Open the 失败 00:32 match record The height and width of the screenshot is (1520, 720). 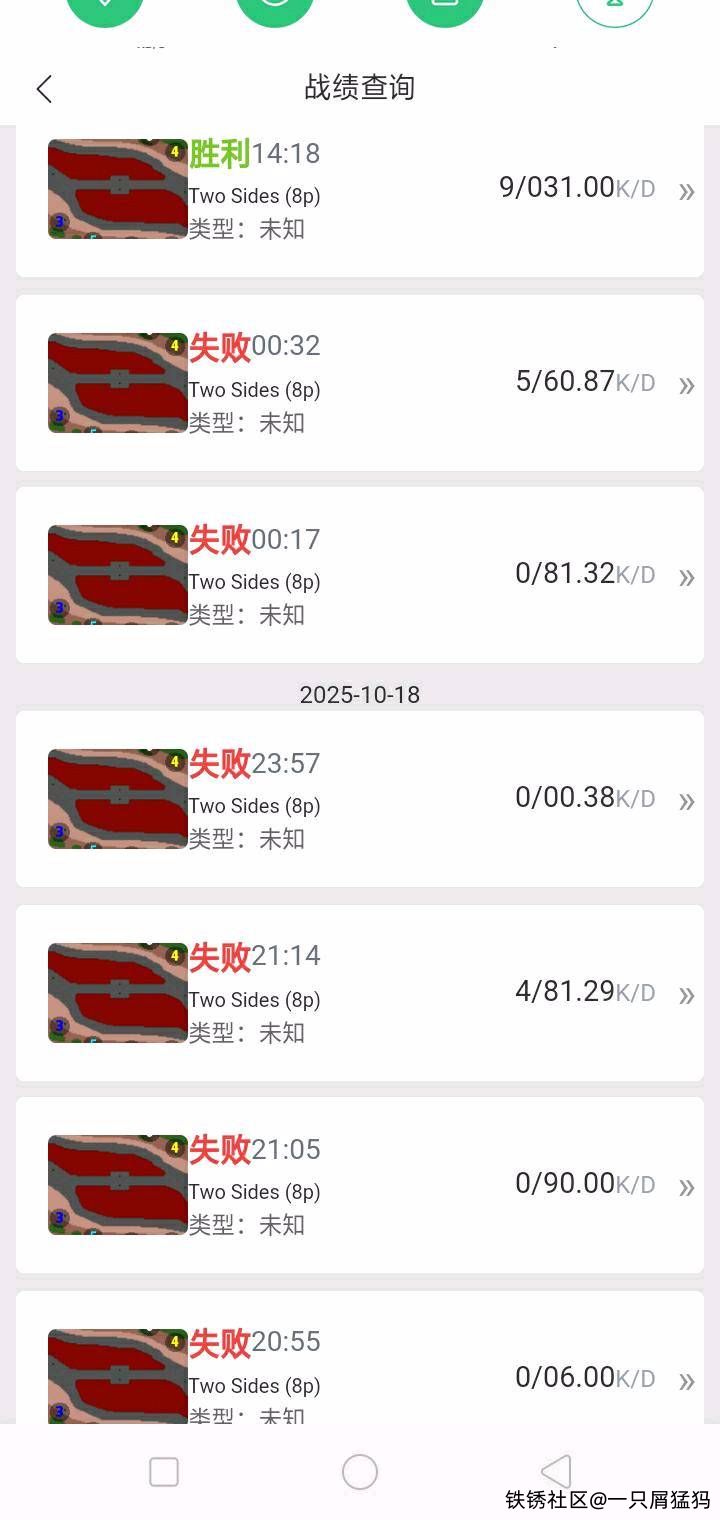pos(360,383)
